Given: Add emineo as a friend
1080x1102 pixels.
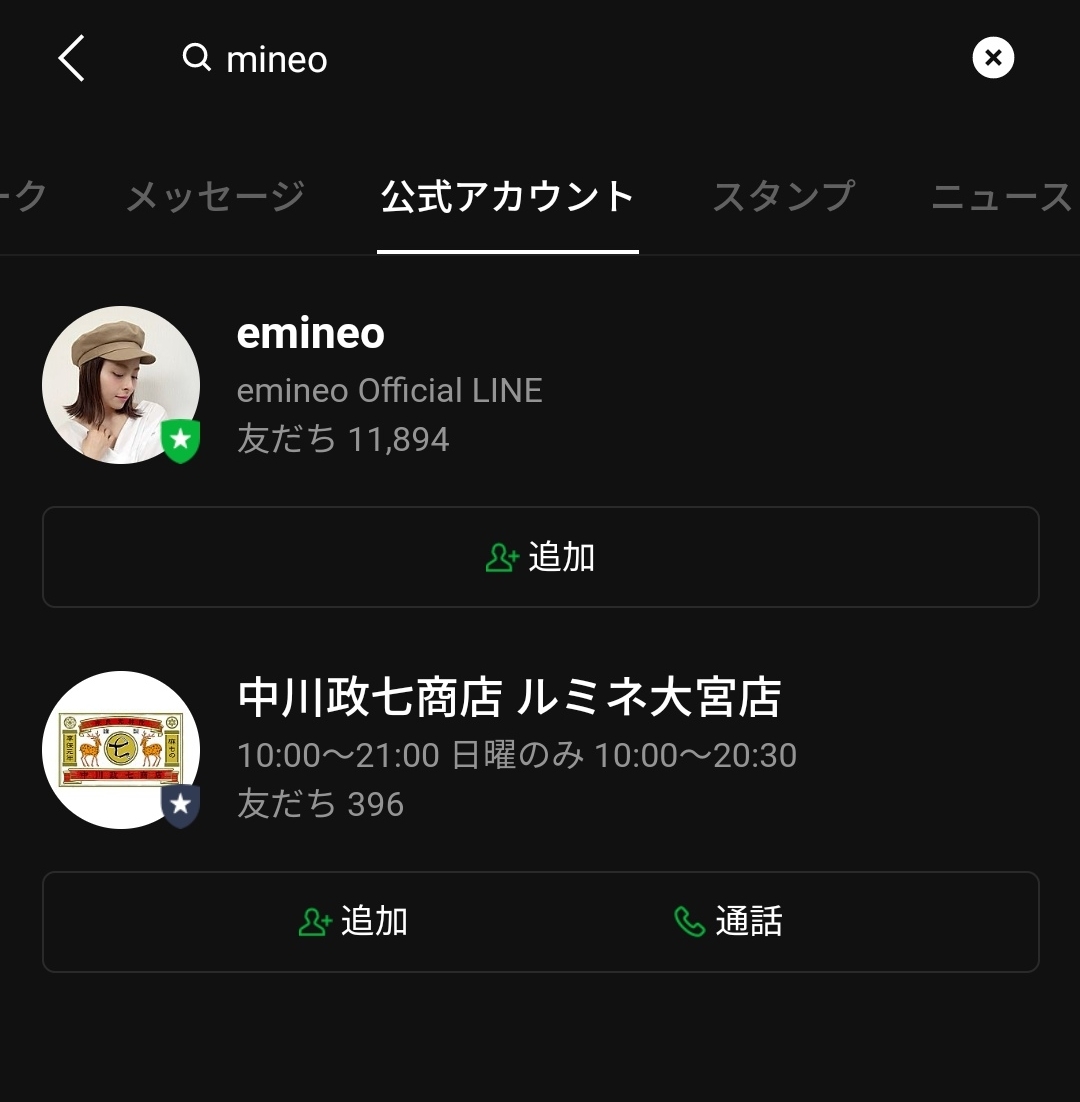Looking at the screenshot, I should 540,557.
